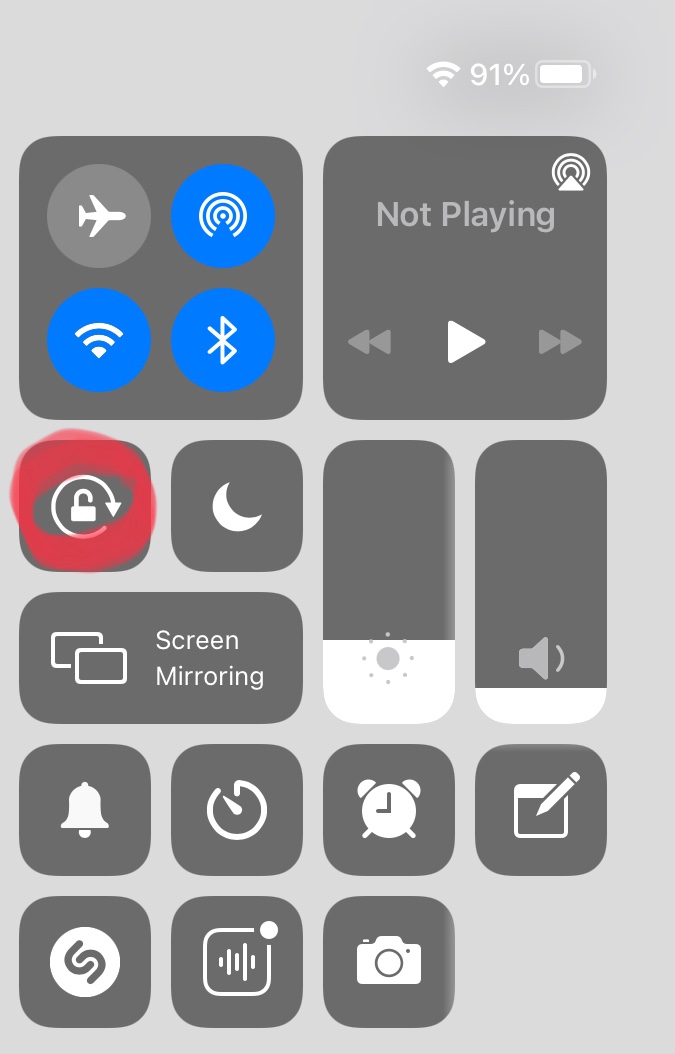Open the Timer shortcut
This screenshot has height=1054, width=675.
[237, 810]
